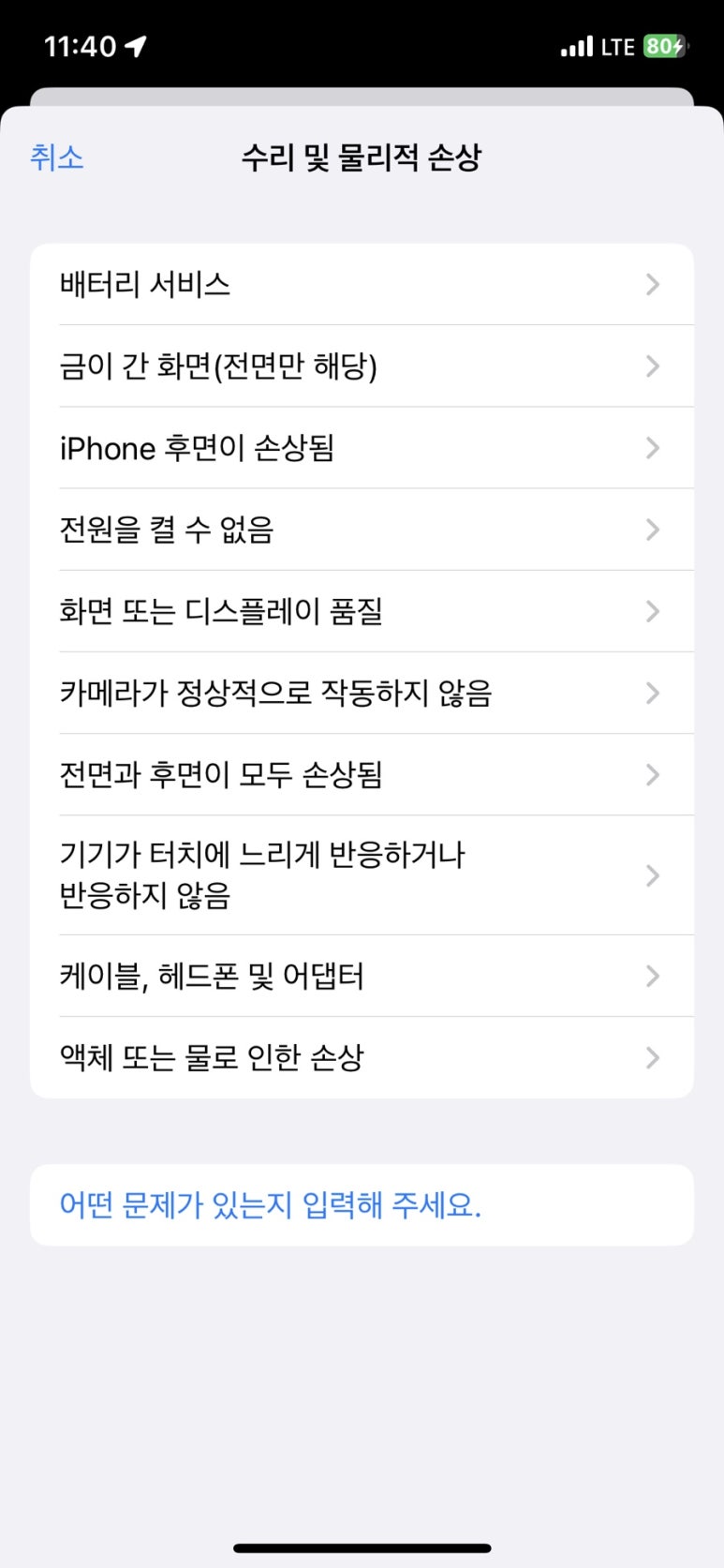
Task: Open 케이블, 헤드폰 및 어댑터
Action: tap(361, 977)
